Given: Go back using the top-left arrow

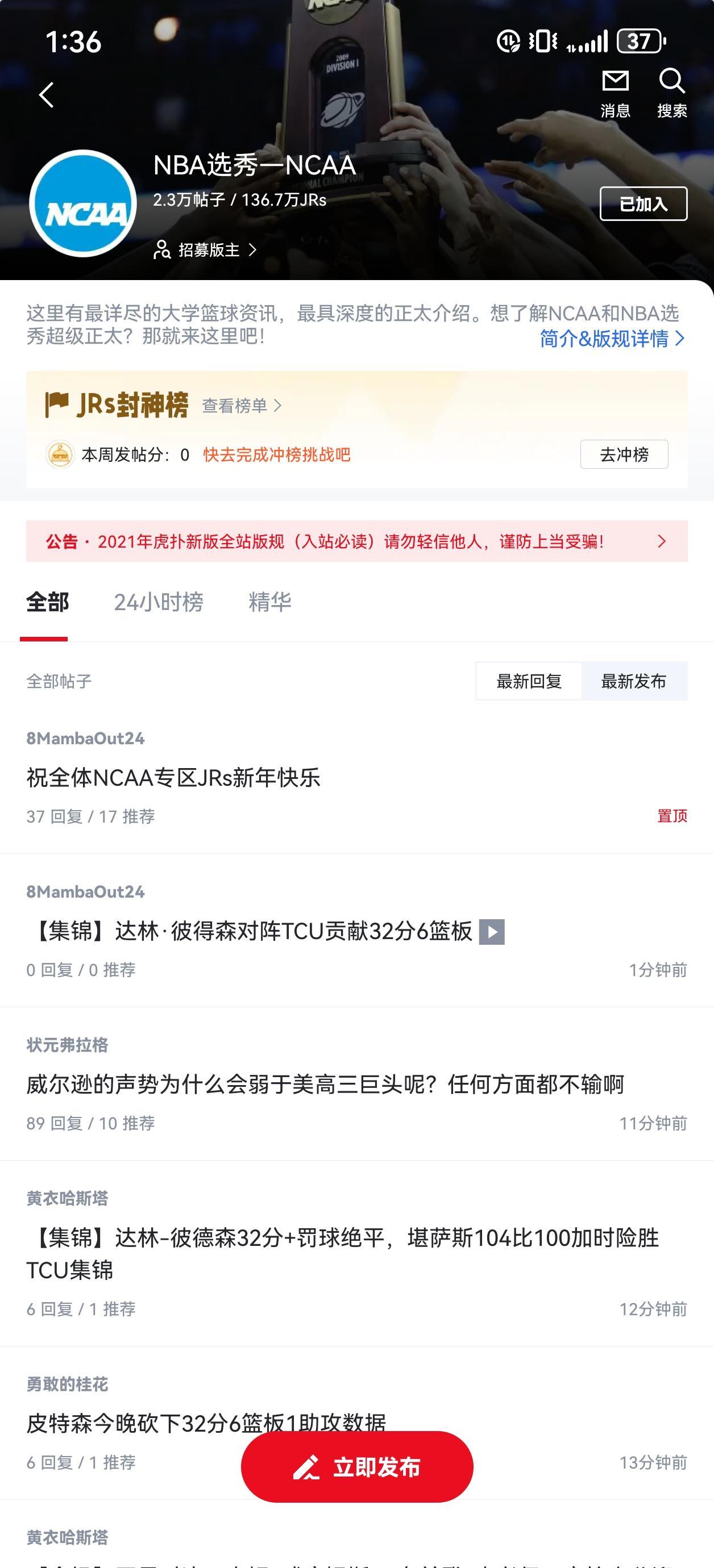Looking at the screenshot, I should [46, 95].
